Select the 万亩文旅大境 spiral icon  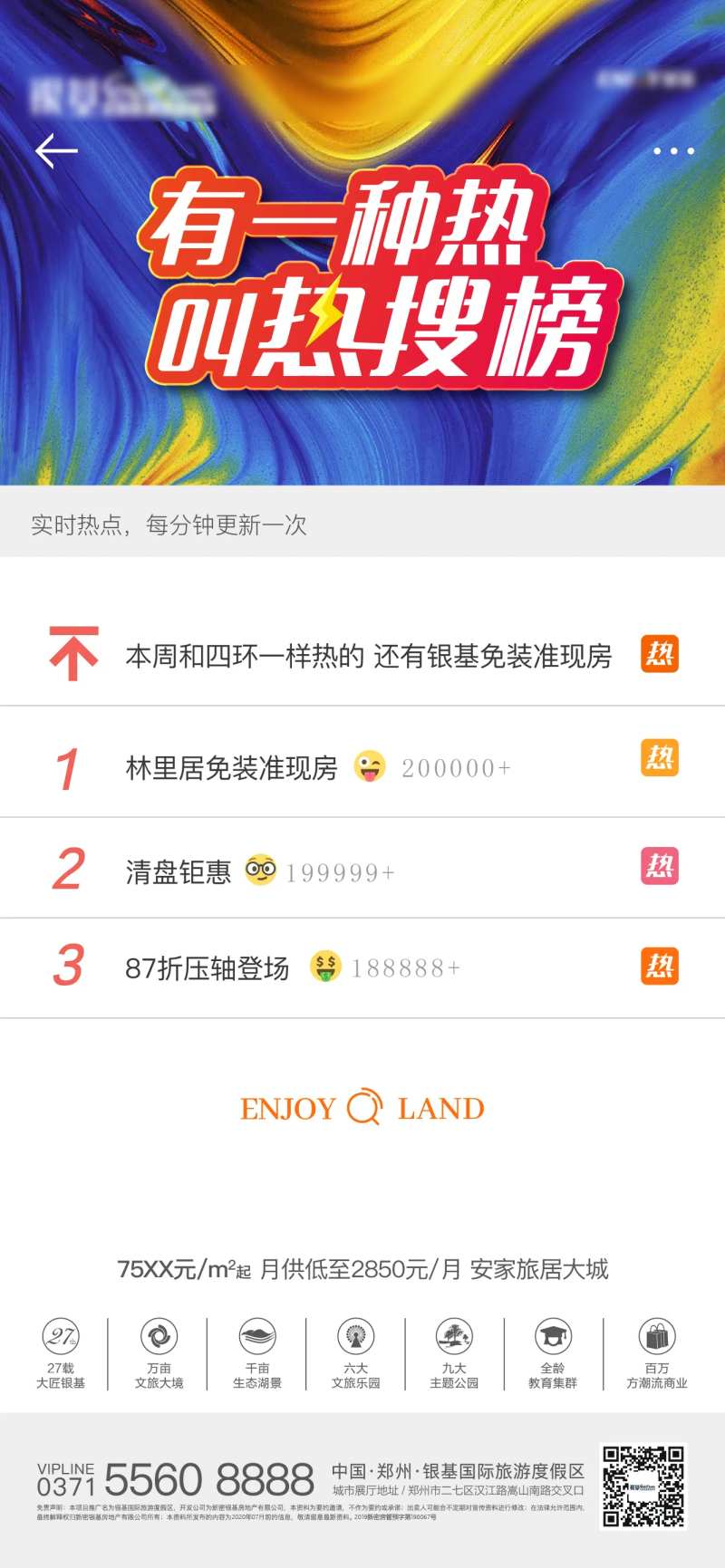click(x=159, y=1336)
